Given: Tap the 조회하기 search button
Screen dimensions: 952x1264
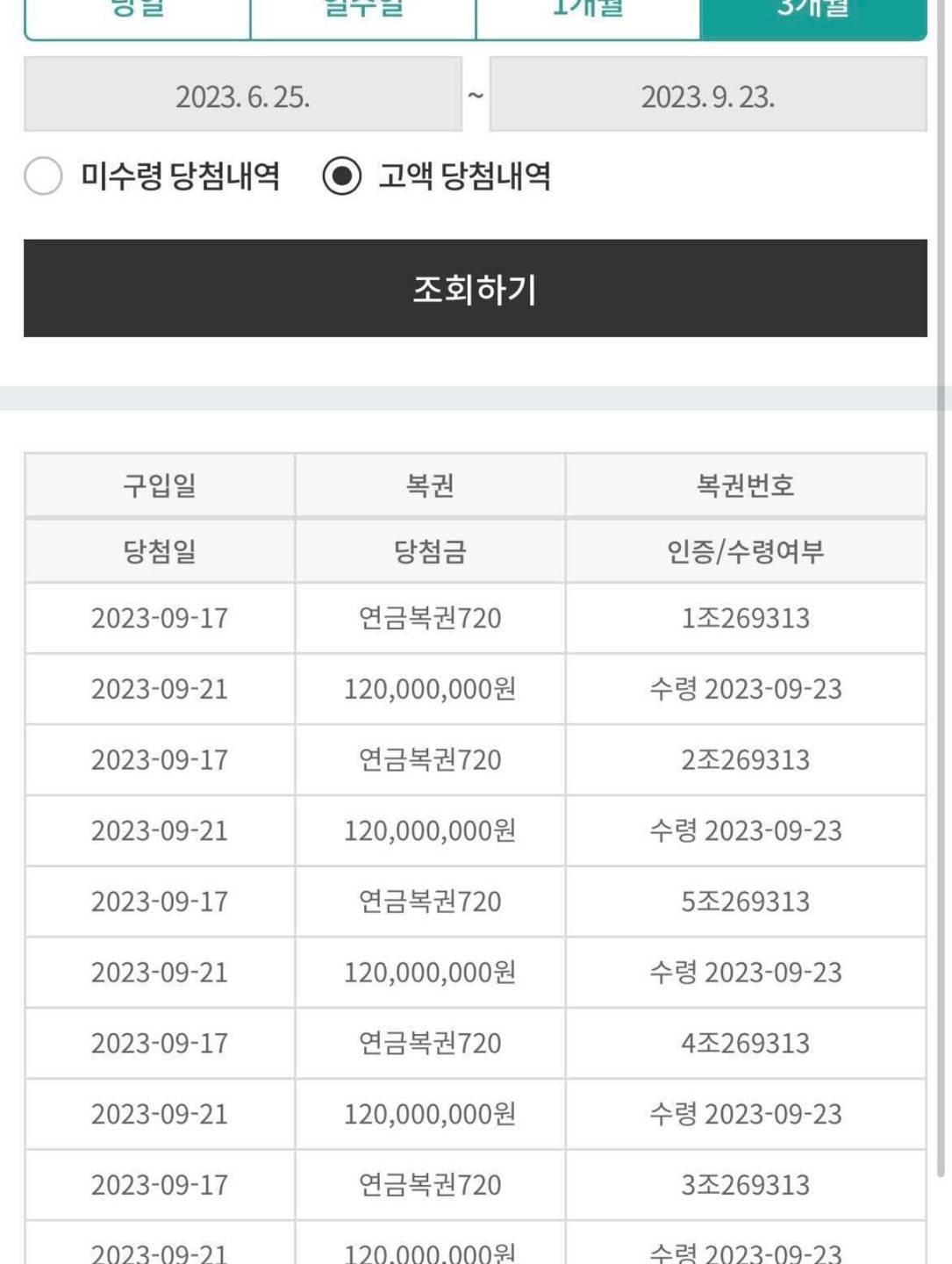Looking at the screenshot, I should (476, 289).
